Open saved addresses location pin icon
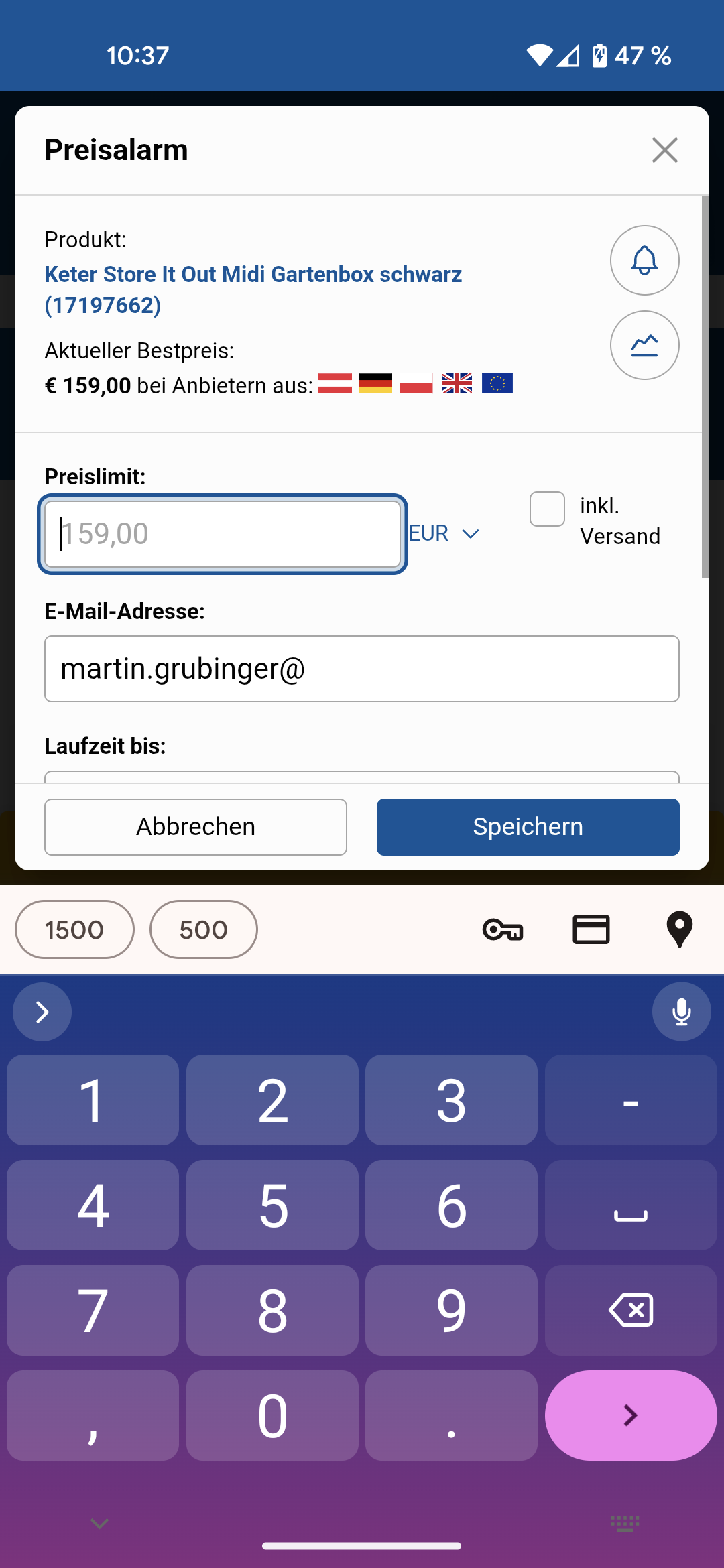 pyautogui.click(x=679, y=929)
